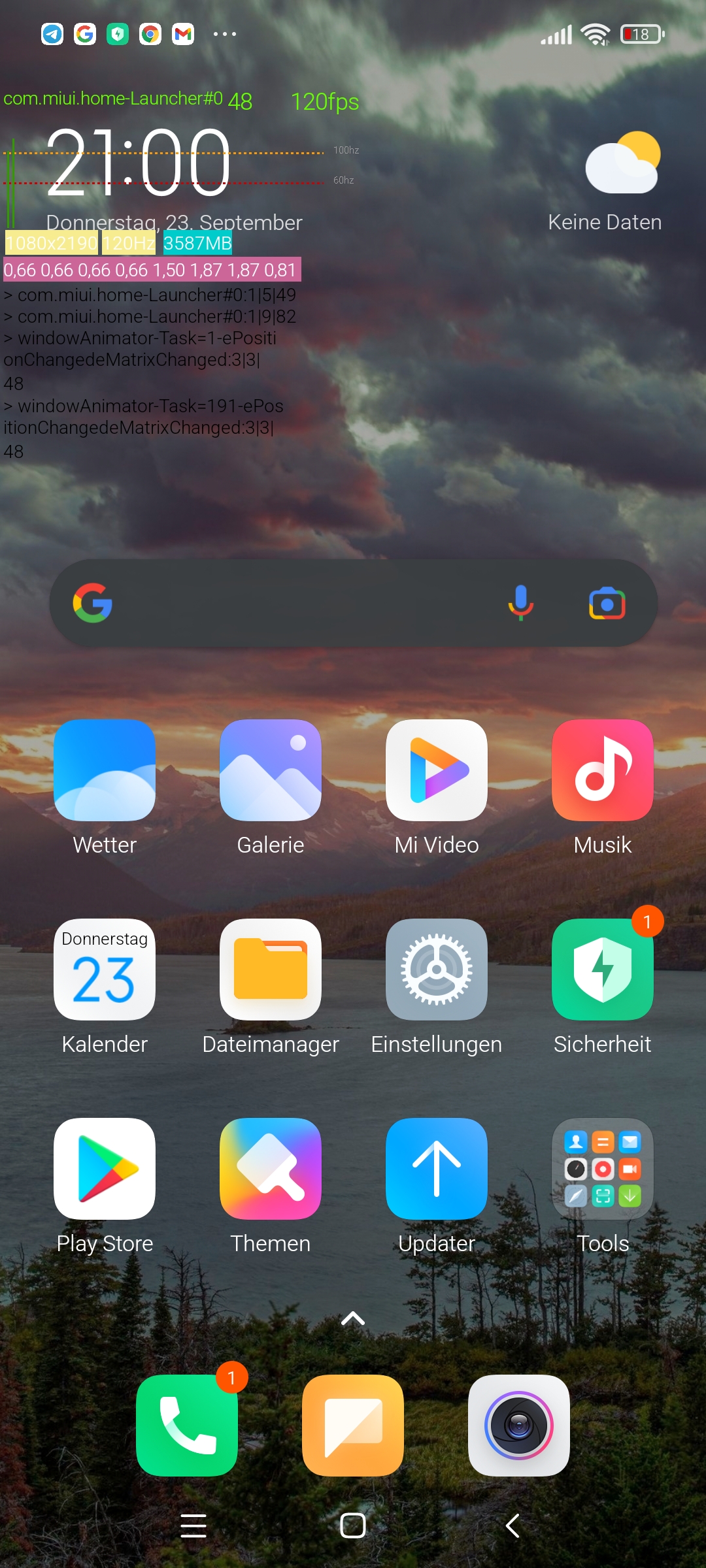Open the Themen app

[271, 1169]
